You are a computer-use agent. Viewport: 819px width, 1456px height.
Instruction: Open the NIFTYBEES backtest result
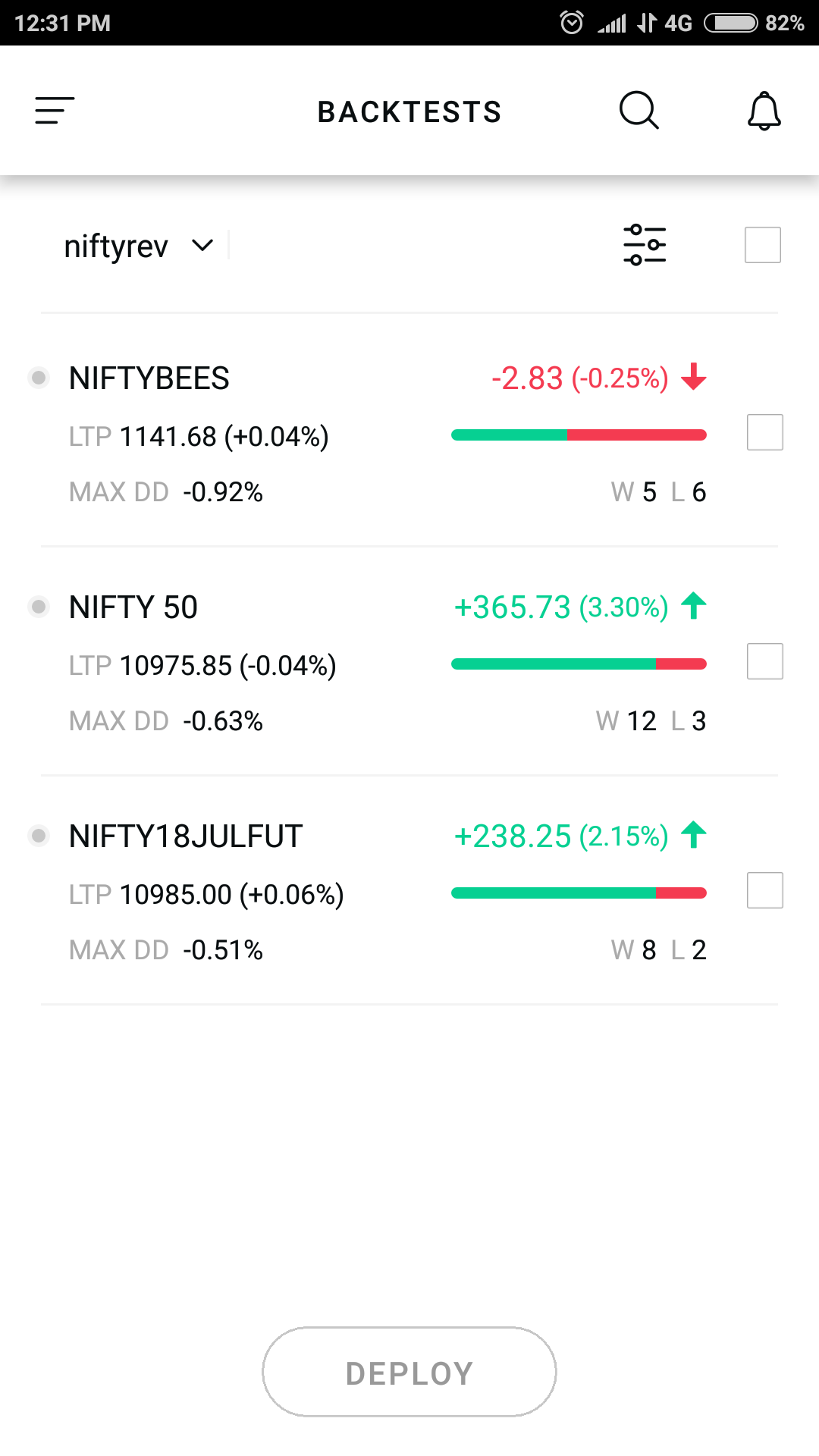click(x=372, y=433)
